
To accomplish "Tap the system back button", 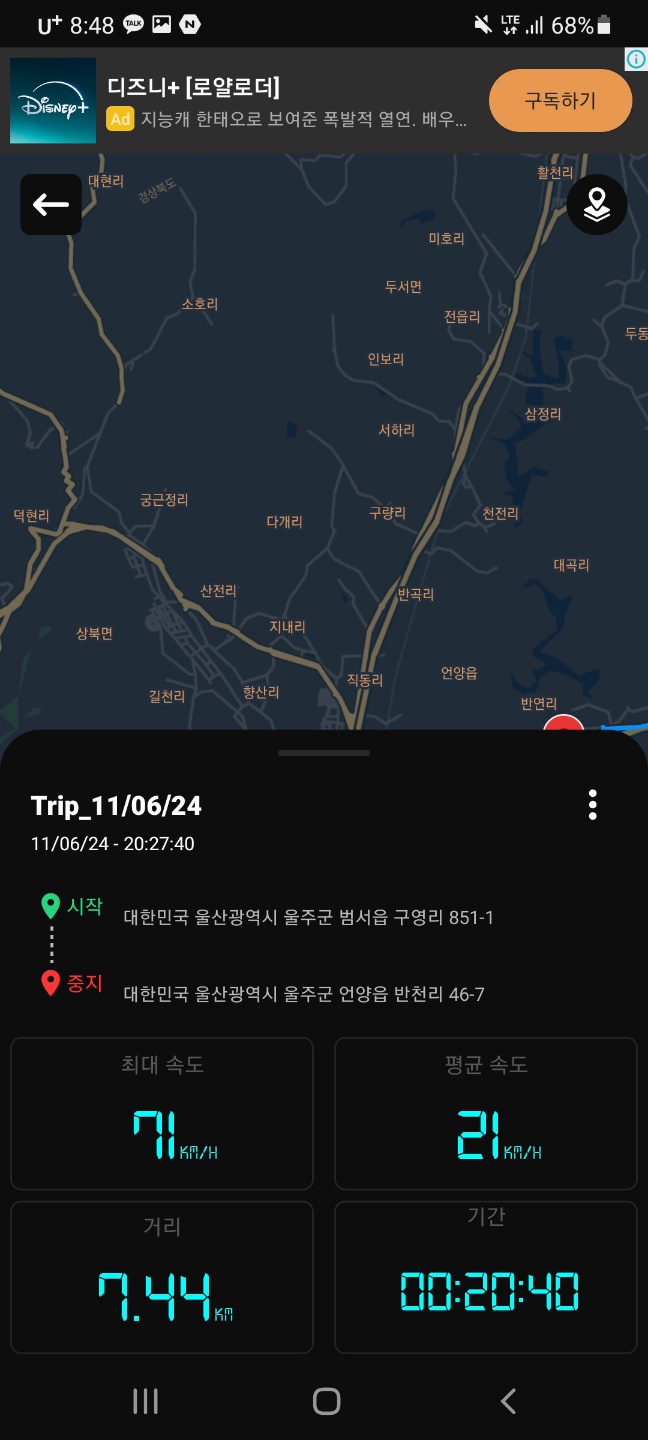I will click(x=508, y=1401).
